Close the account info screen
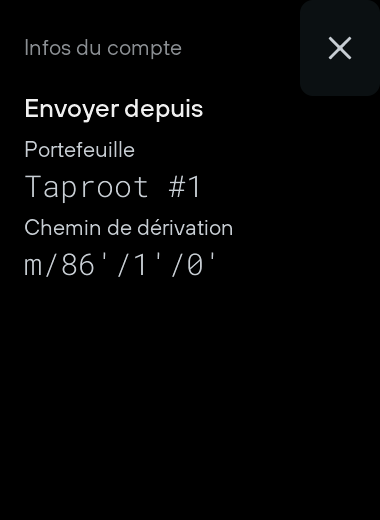The width and height of the screenshot is (380, 520). pos(340,48)
